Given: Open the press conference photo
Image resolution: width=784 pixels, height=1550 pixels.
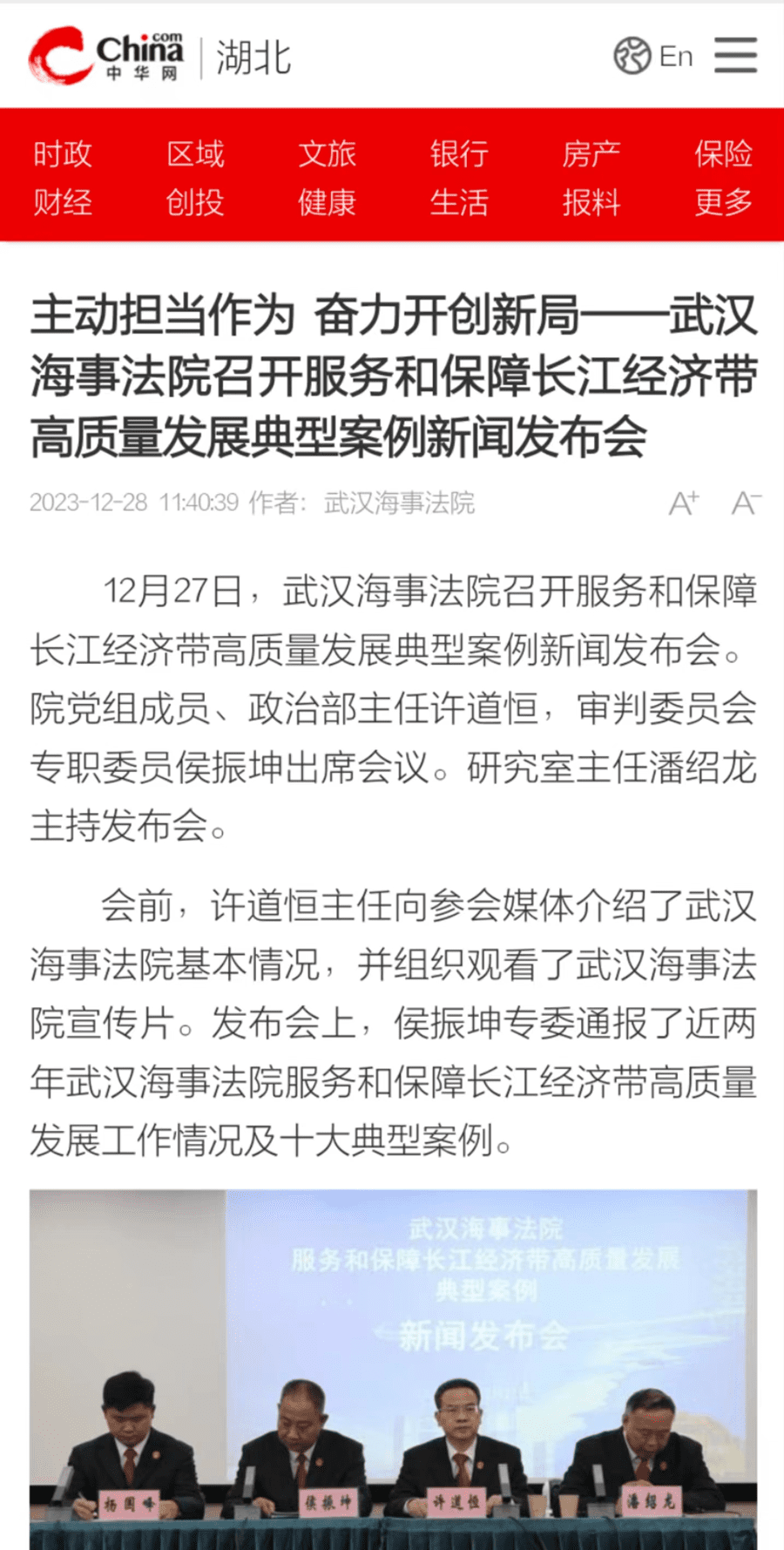Looking at the screenshot, I should [393, 1369].
